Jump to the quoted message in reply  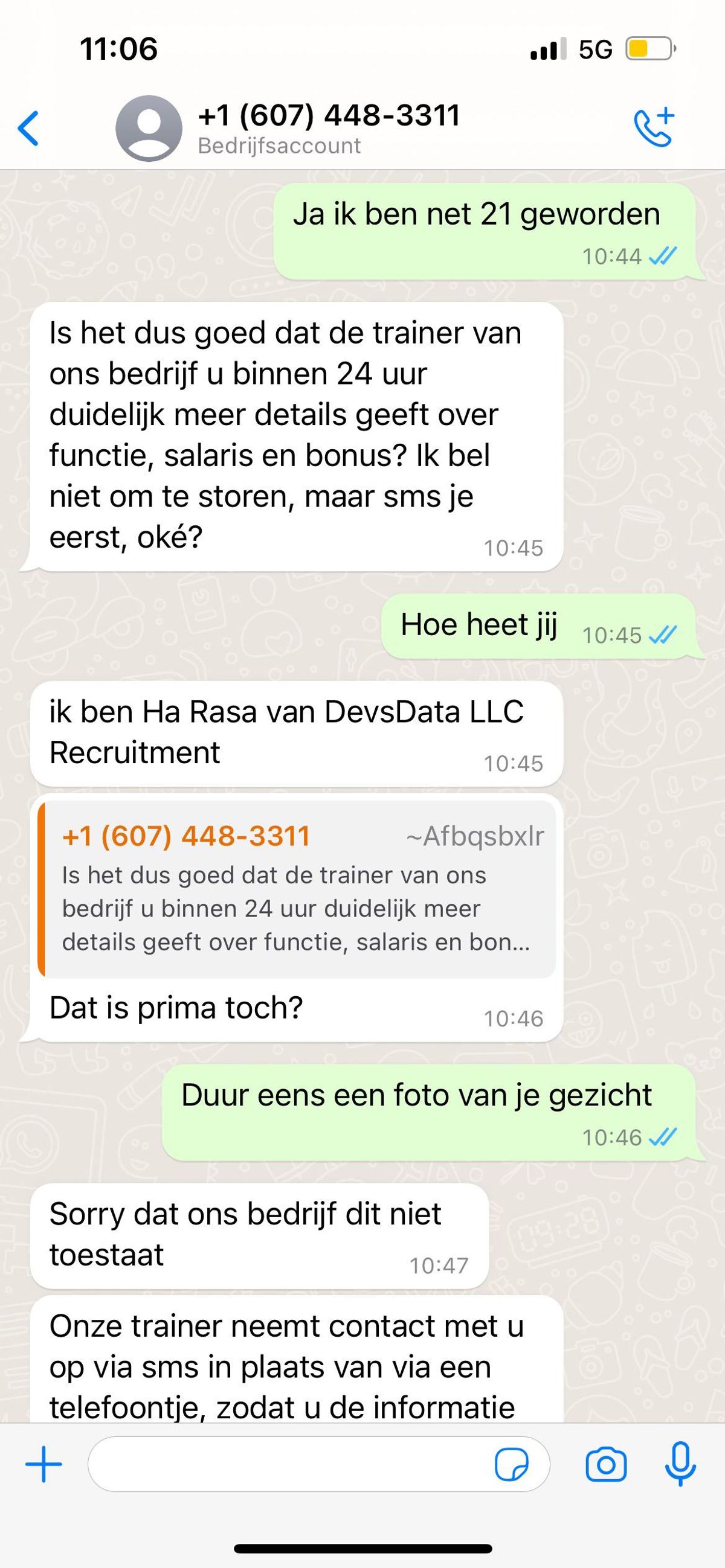(297, 888)
